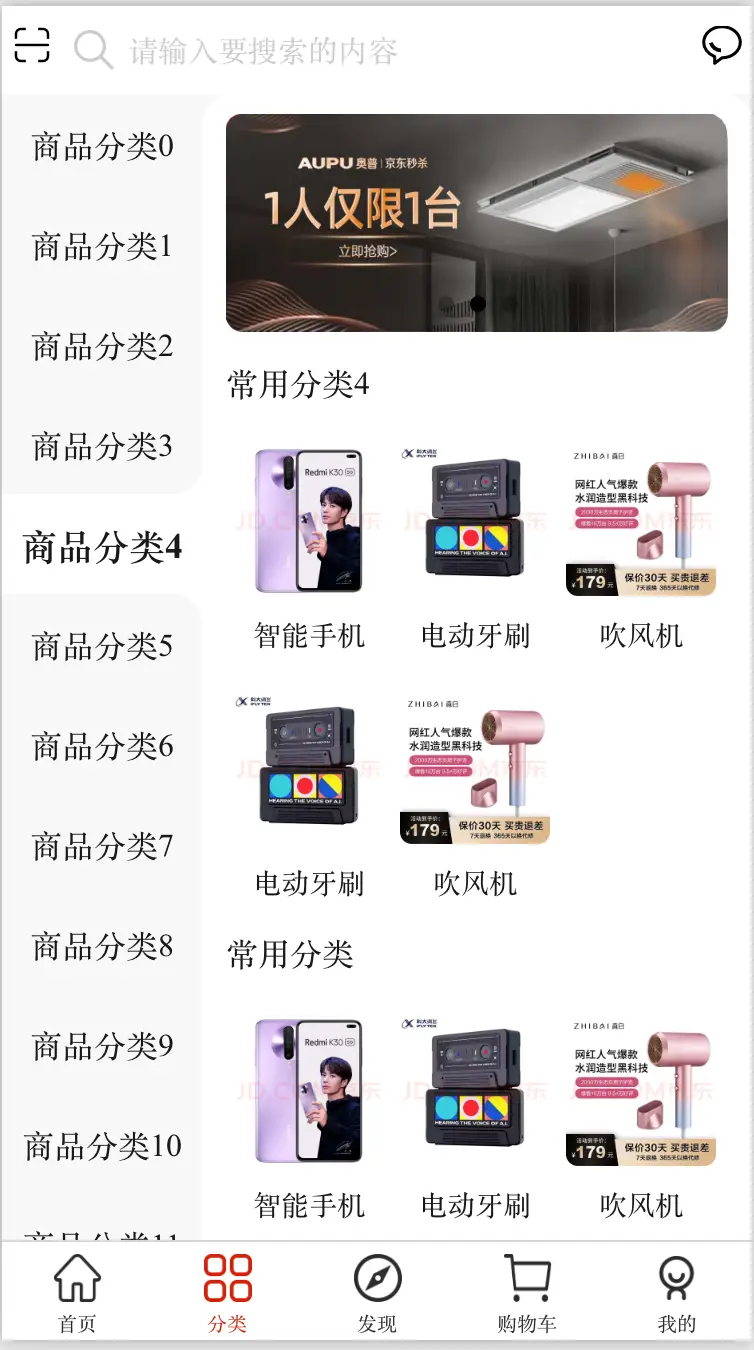Choose 商品分类8 from the category list
The width and height of the screenshot is (754, 1350).
102,946
